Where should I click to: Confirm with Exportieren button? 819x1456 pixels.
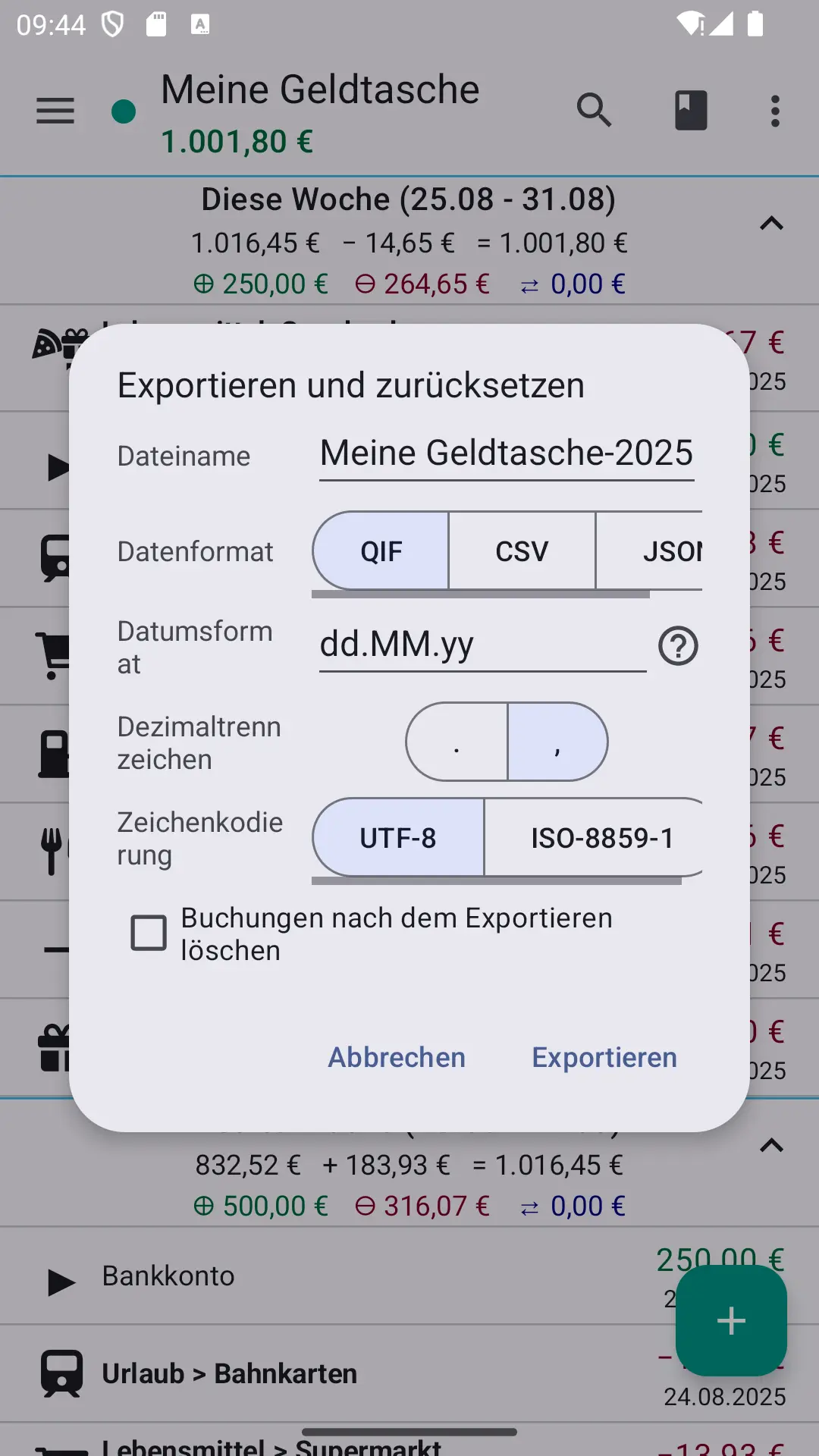coord(604,1057)
